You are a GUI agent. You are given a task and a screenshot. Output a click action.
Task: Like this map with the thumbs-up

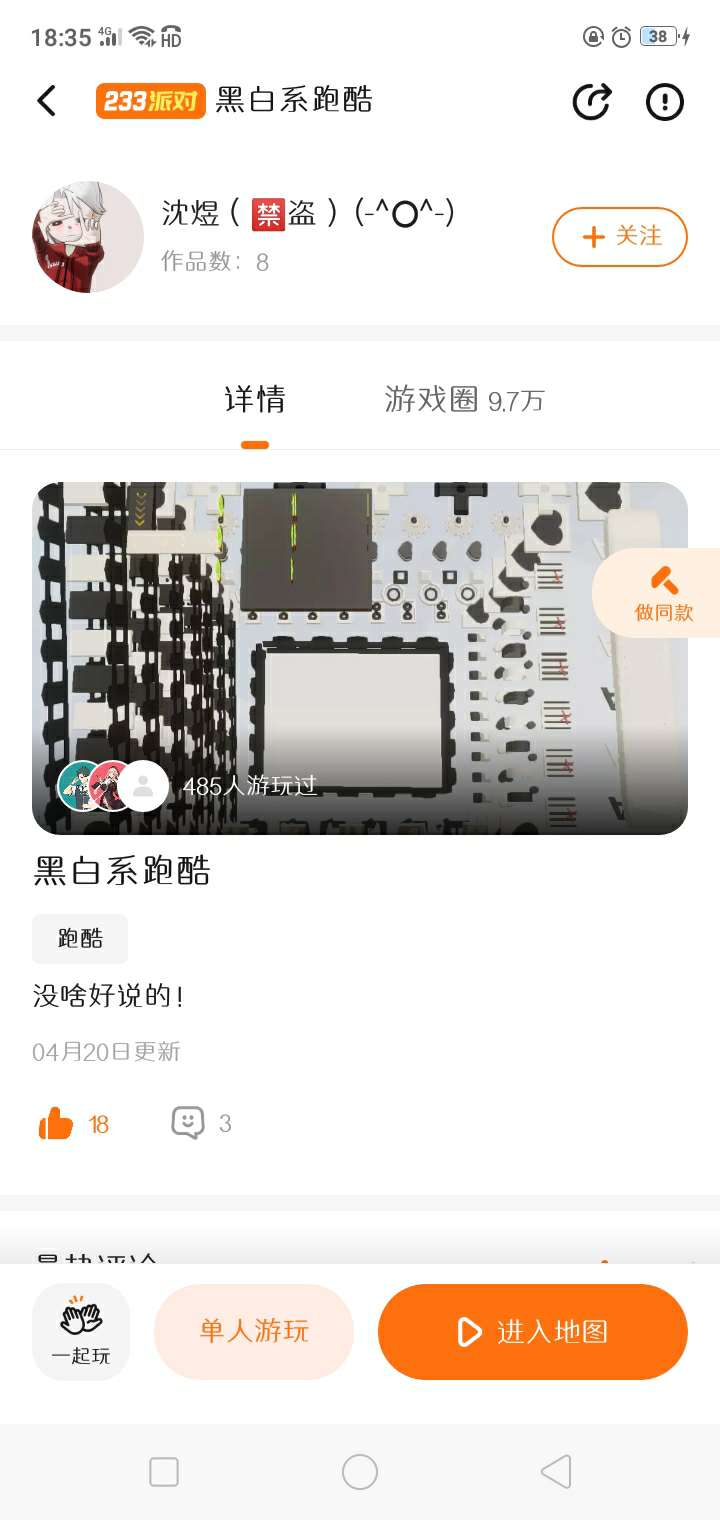point(57,1124)
